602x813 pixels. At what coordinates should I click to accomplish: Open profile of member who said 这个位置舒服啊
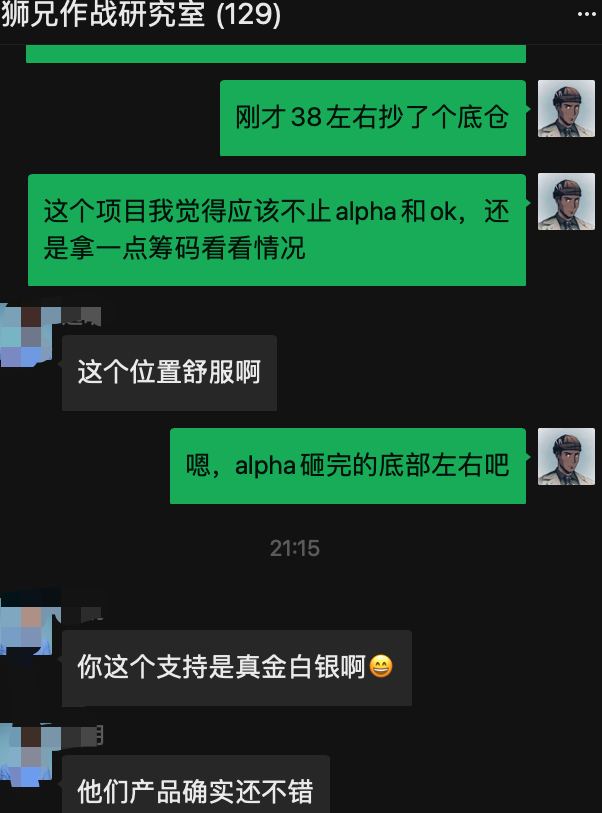(x=22, y=337)
